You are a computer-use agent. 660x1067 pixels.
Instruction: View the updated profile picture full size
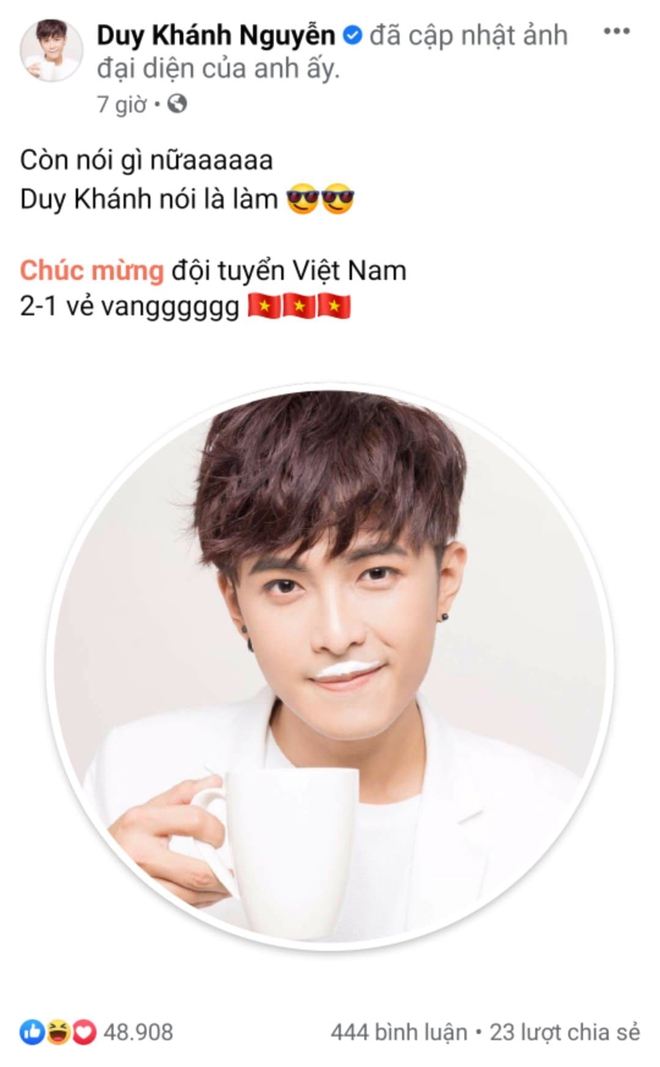click(330, 665)
